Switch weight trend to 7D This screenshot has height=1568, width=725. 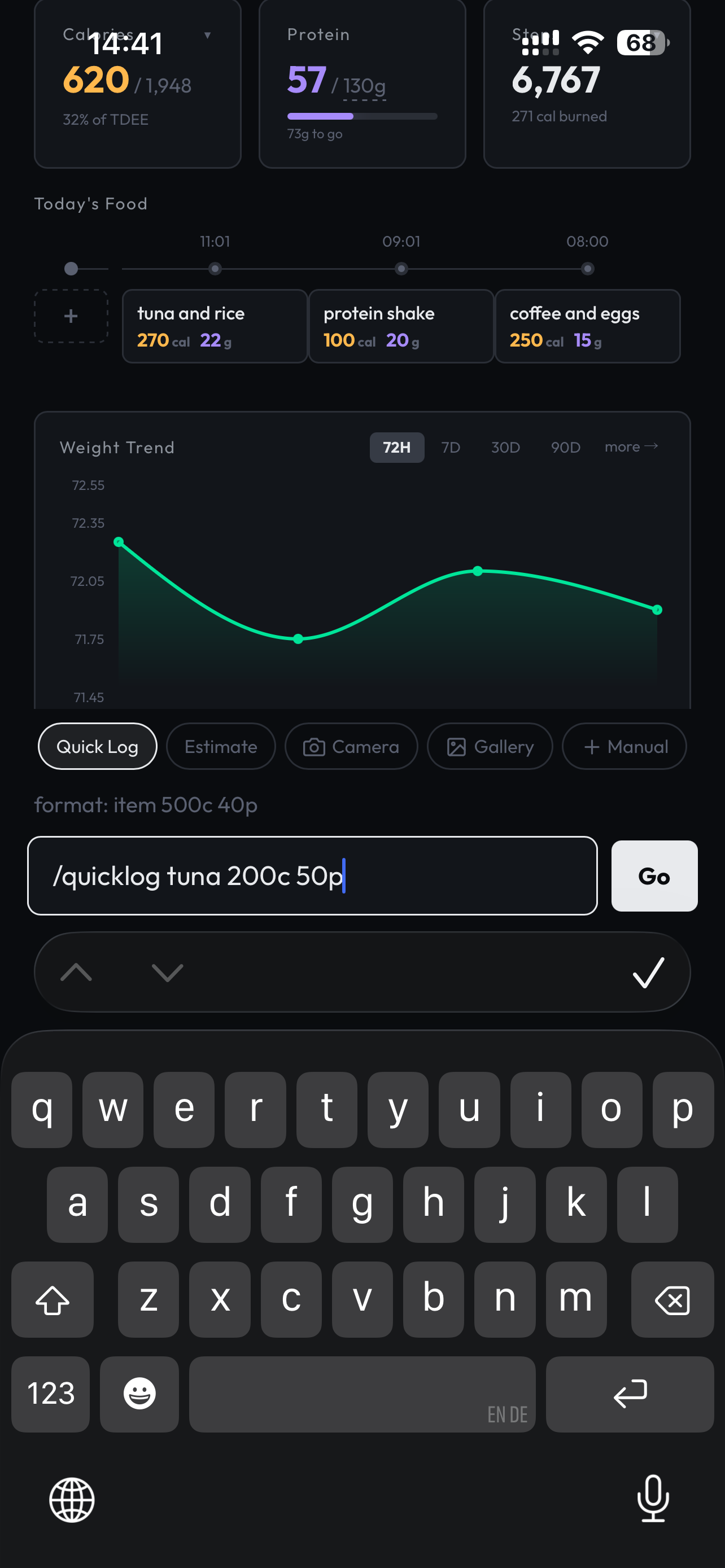451,448
